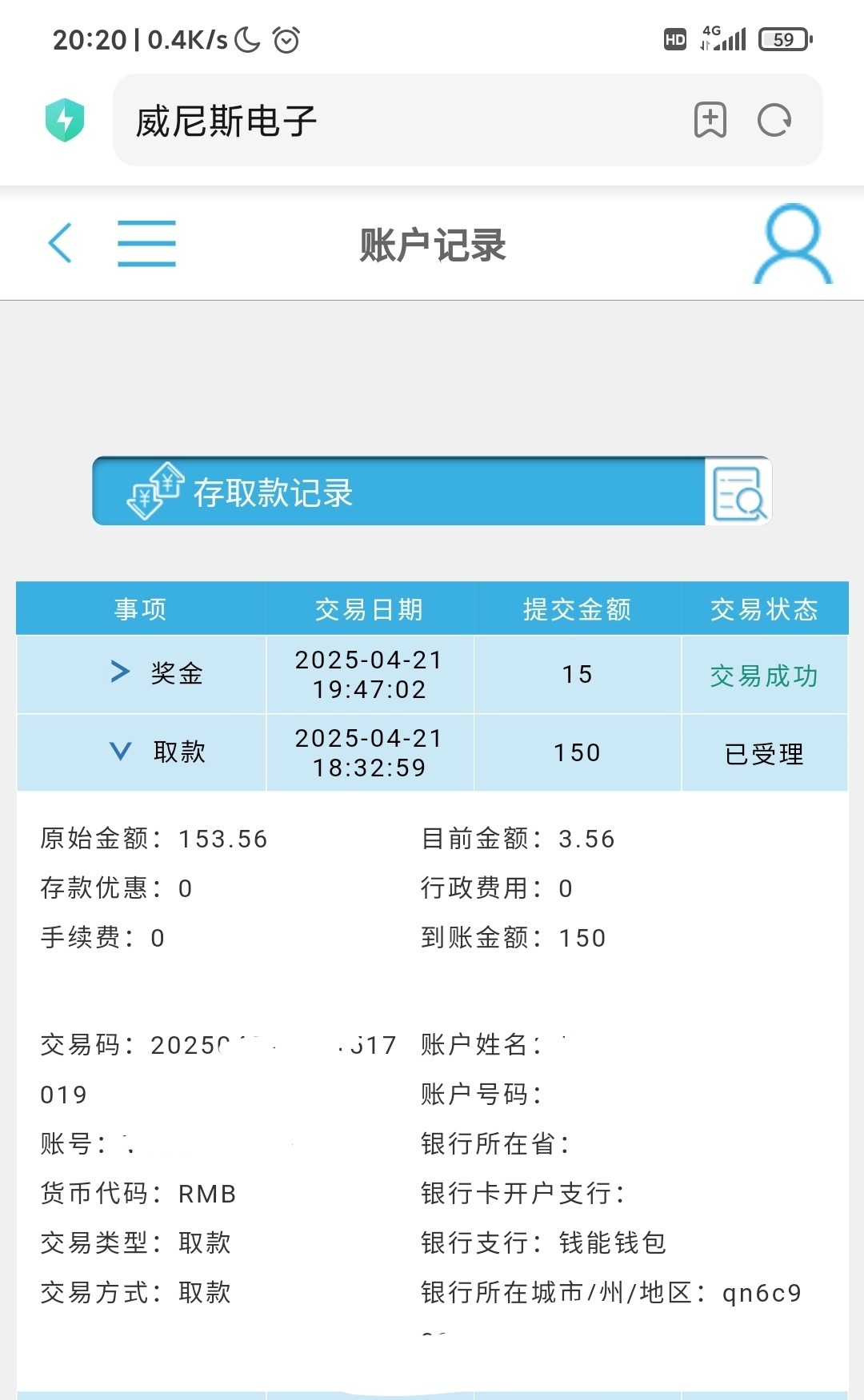Open the hamburger drawer menu
Screen dimensions: 864x1400
tap(146, 243)
